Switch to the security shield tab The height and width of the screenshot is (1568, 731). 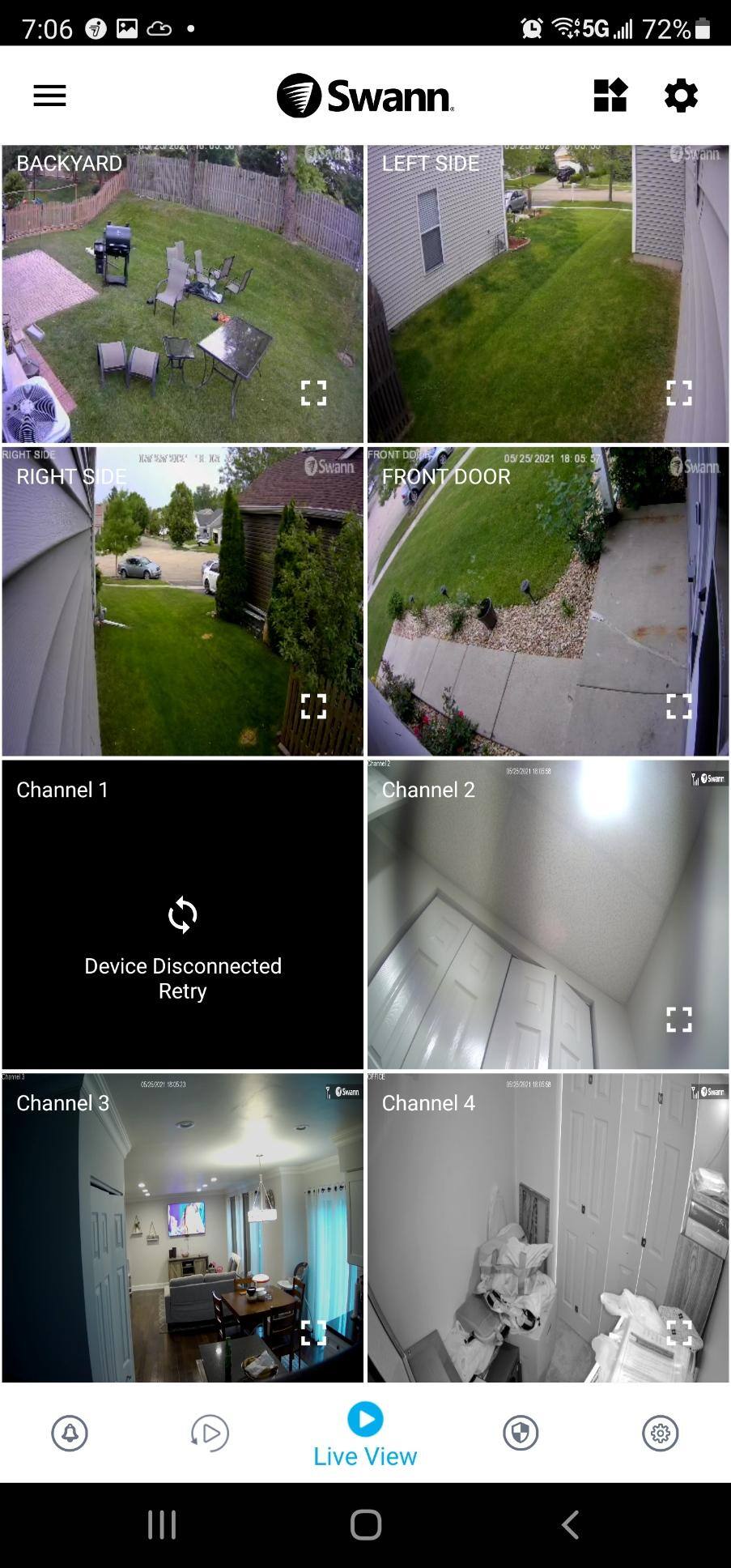click(521, 1433)
